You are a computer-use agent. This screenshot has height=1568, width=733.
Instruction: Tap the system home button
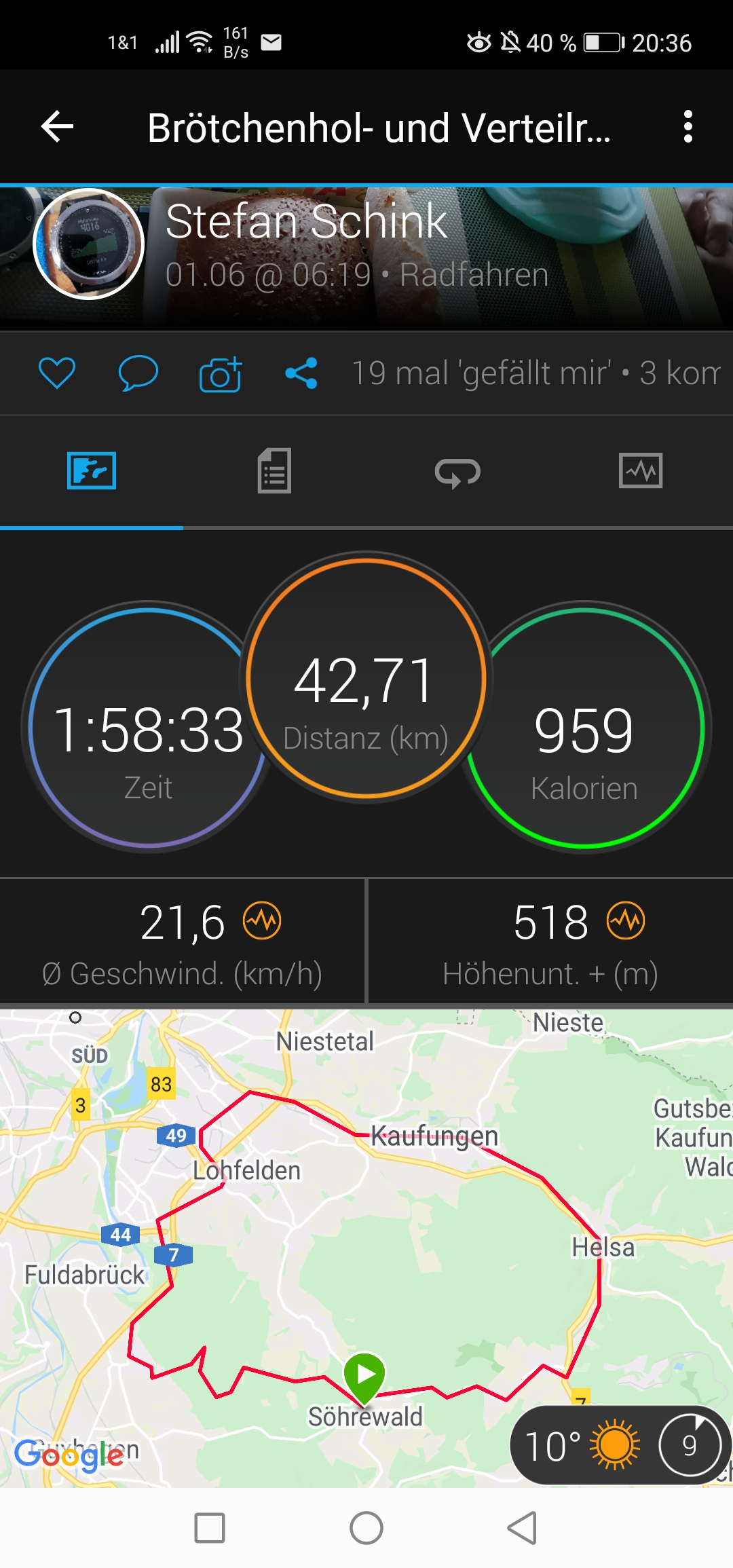366,1528
